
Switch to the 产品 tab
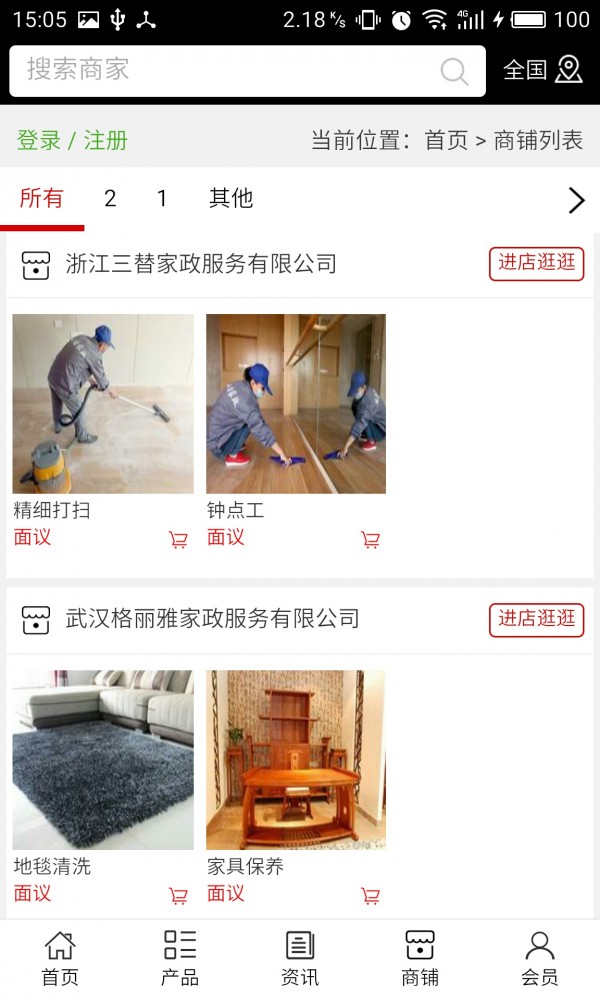click(180, 958)
